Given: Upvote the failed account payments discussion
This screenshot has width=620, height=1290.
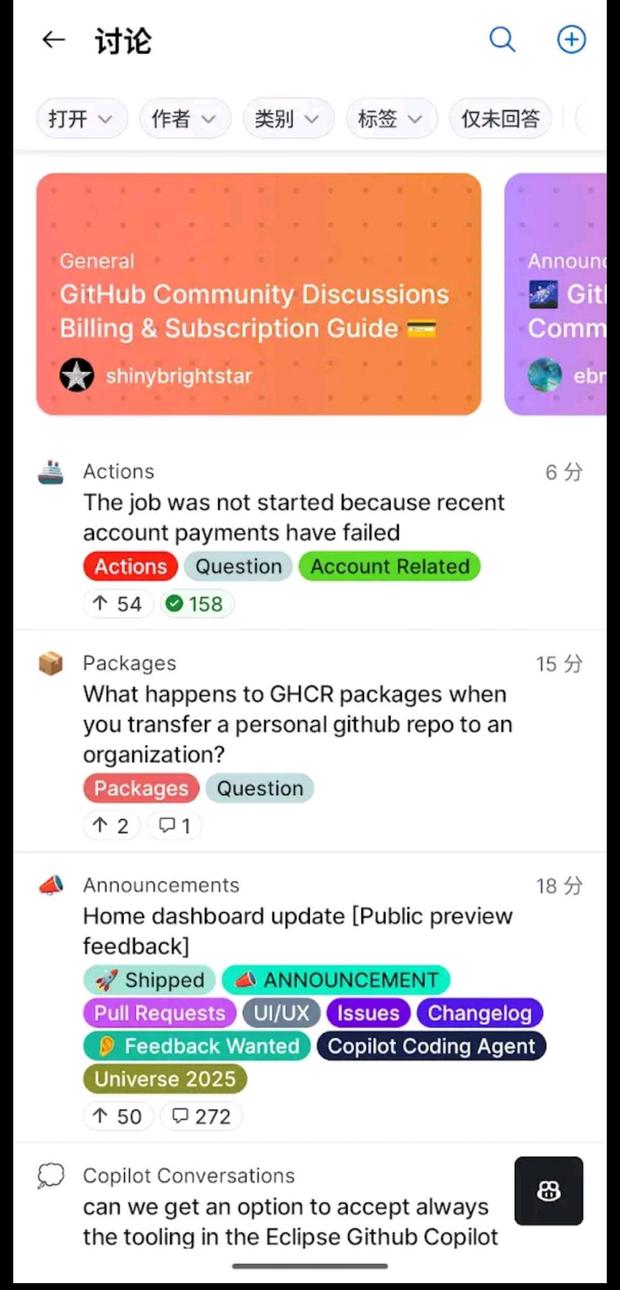Looking at the screenshot, I should tap(117, 603).
